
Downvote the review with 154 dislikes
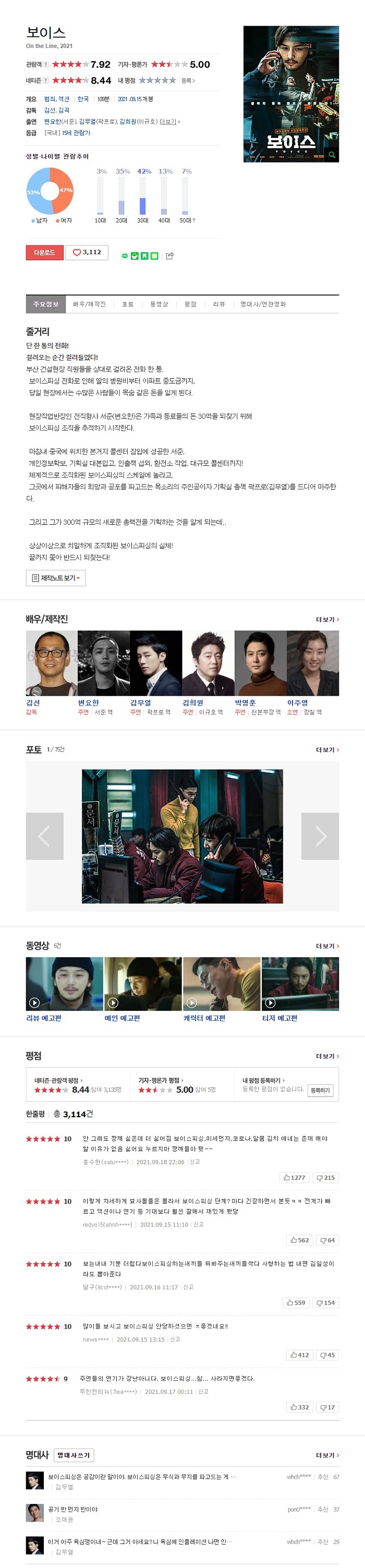[x=325, y=1303]
